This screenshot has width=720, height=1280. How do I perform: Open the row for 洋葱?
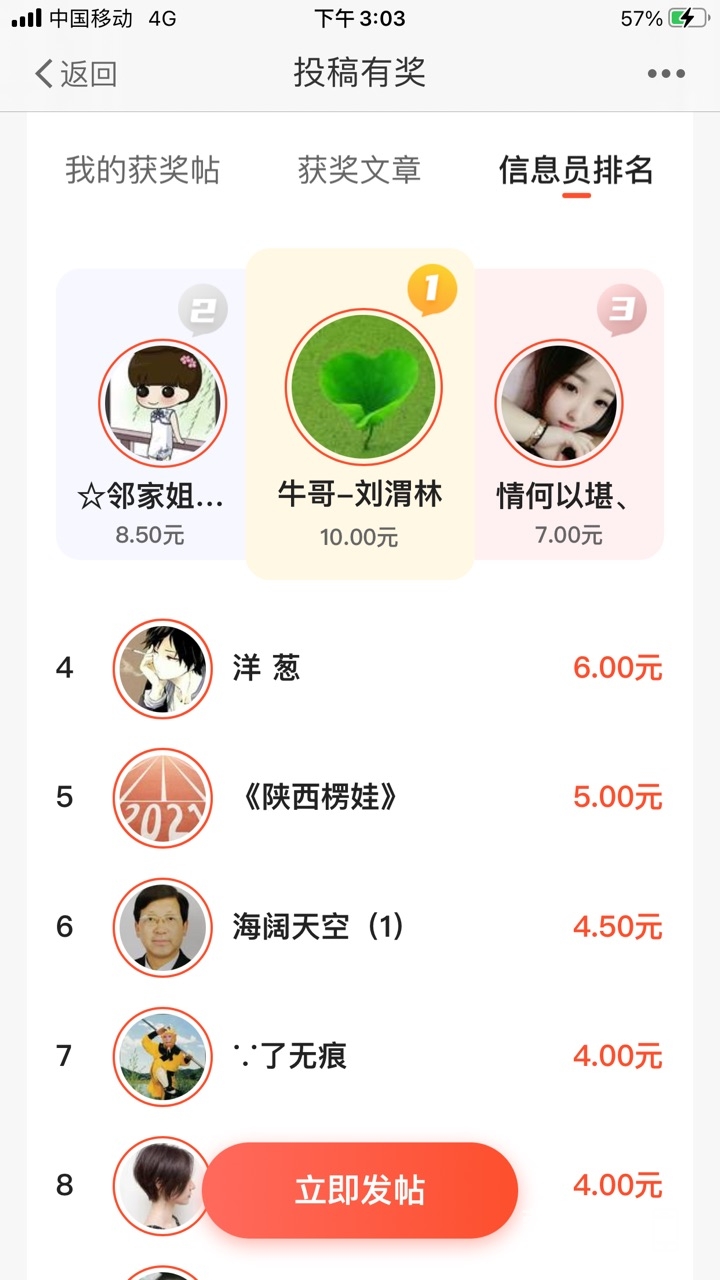pyautogui.click(x=360, y=668)
